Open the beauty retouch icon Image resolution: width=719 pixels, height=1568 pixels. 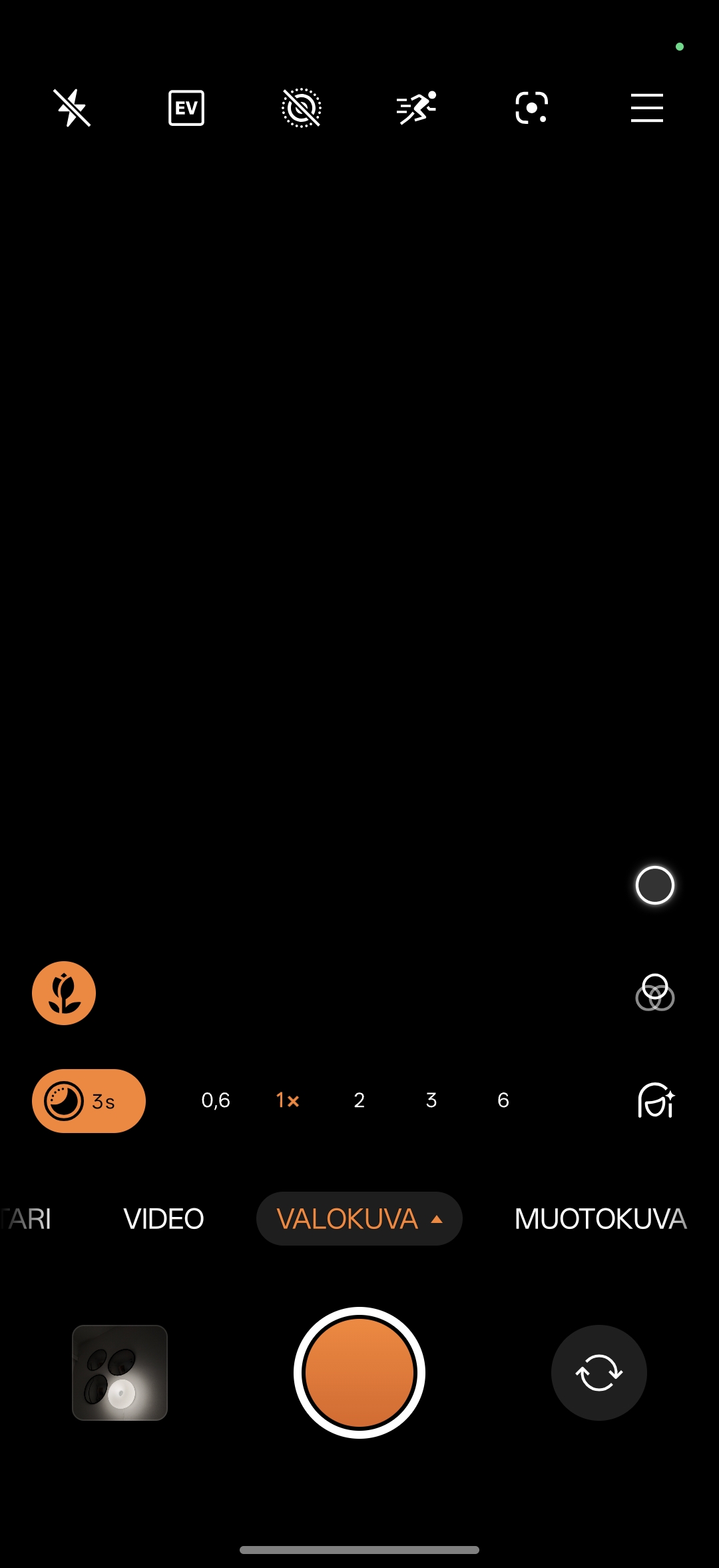pyautogui.click(x=656, y=1100)
